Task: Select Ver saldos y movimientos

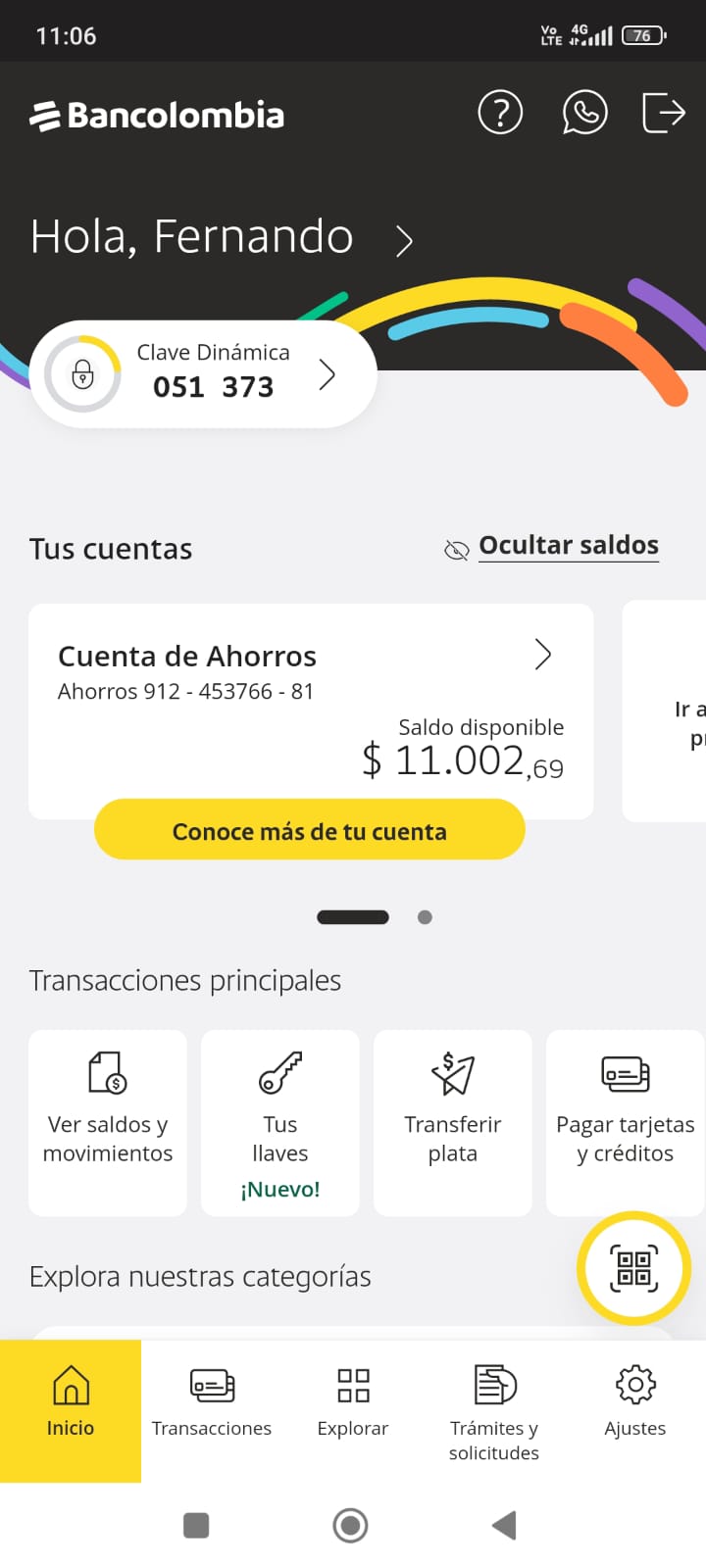Action: (108, 1122)
